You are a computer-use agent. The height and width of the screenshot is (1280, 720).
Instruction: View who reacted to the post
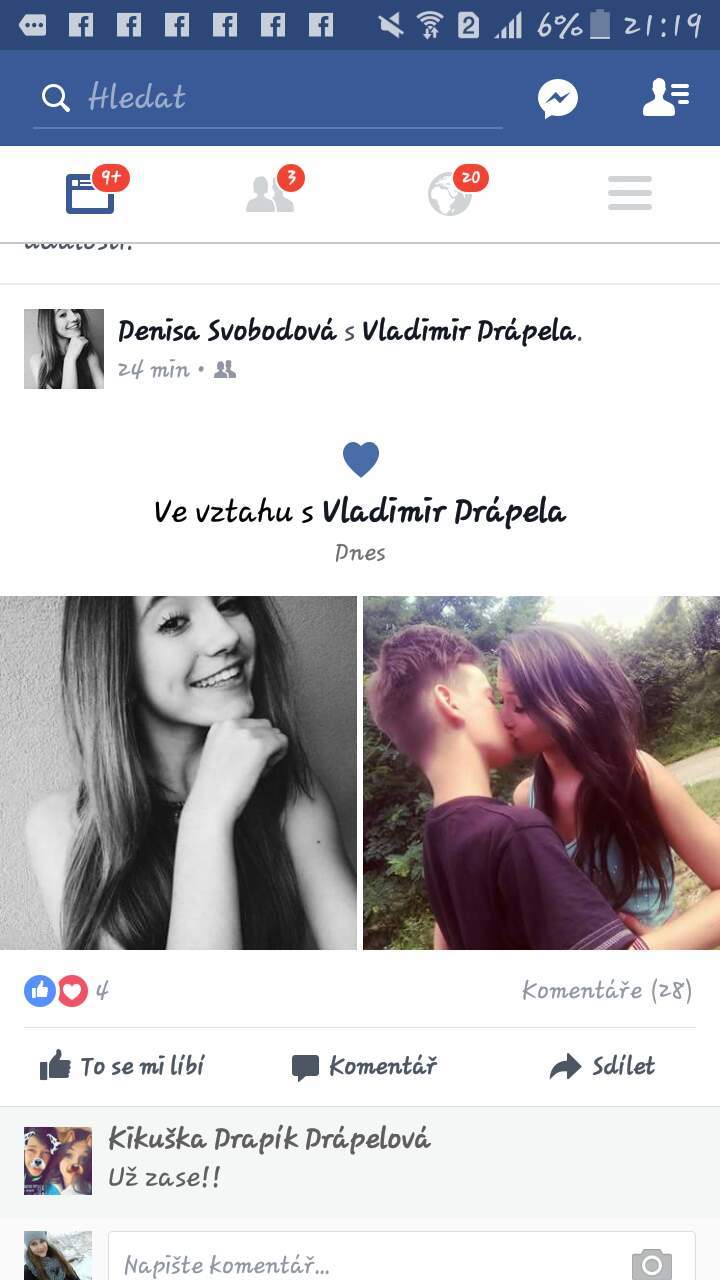coord(66,991)
